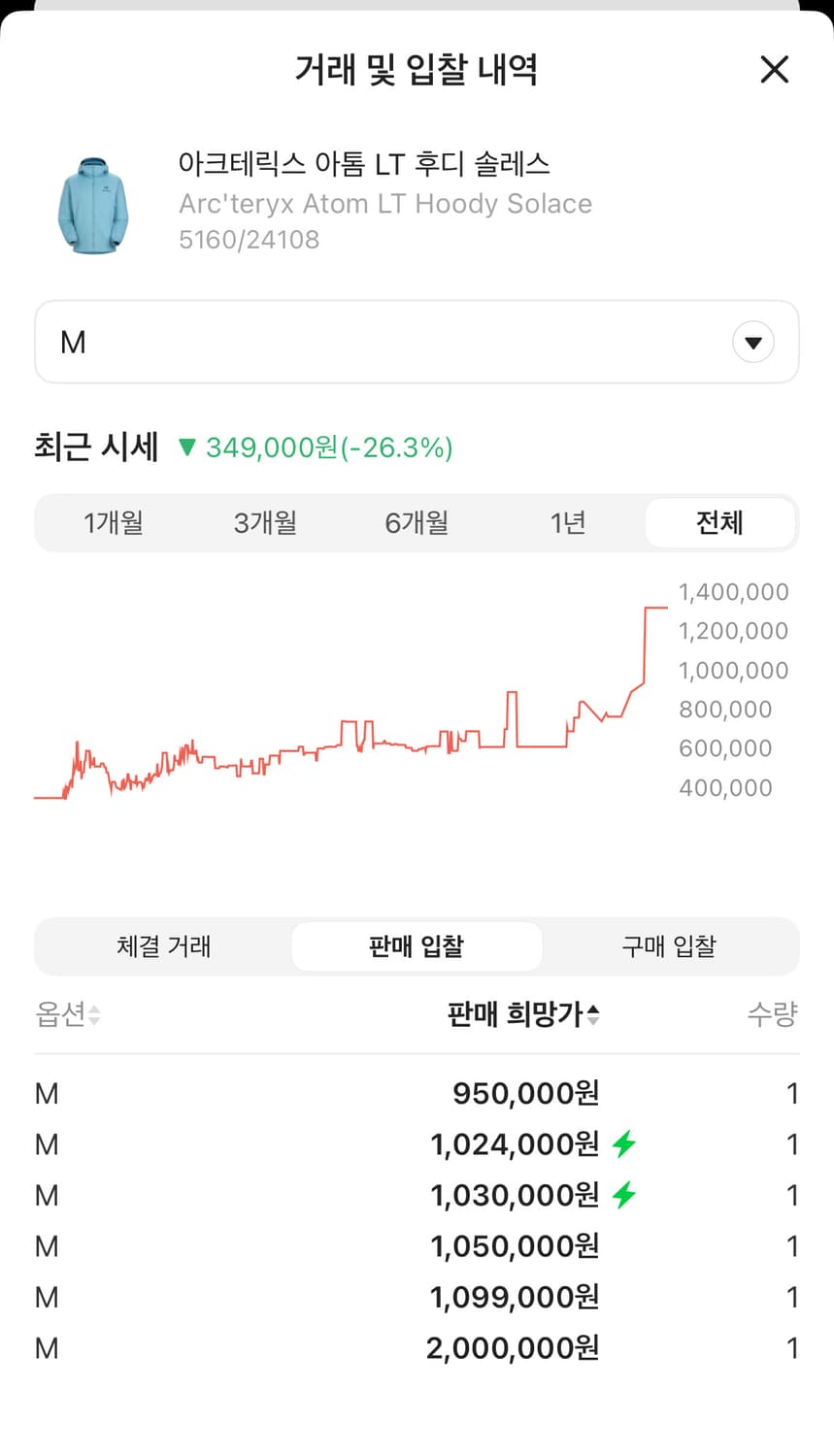Select the 1년 chart period
This screenshot has height=1456, width=834.
click(x=568, y=522)
